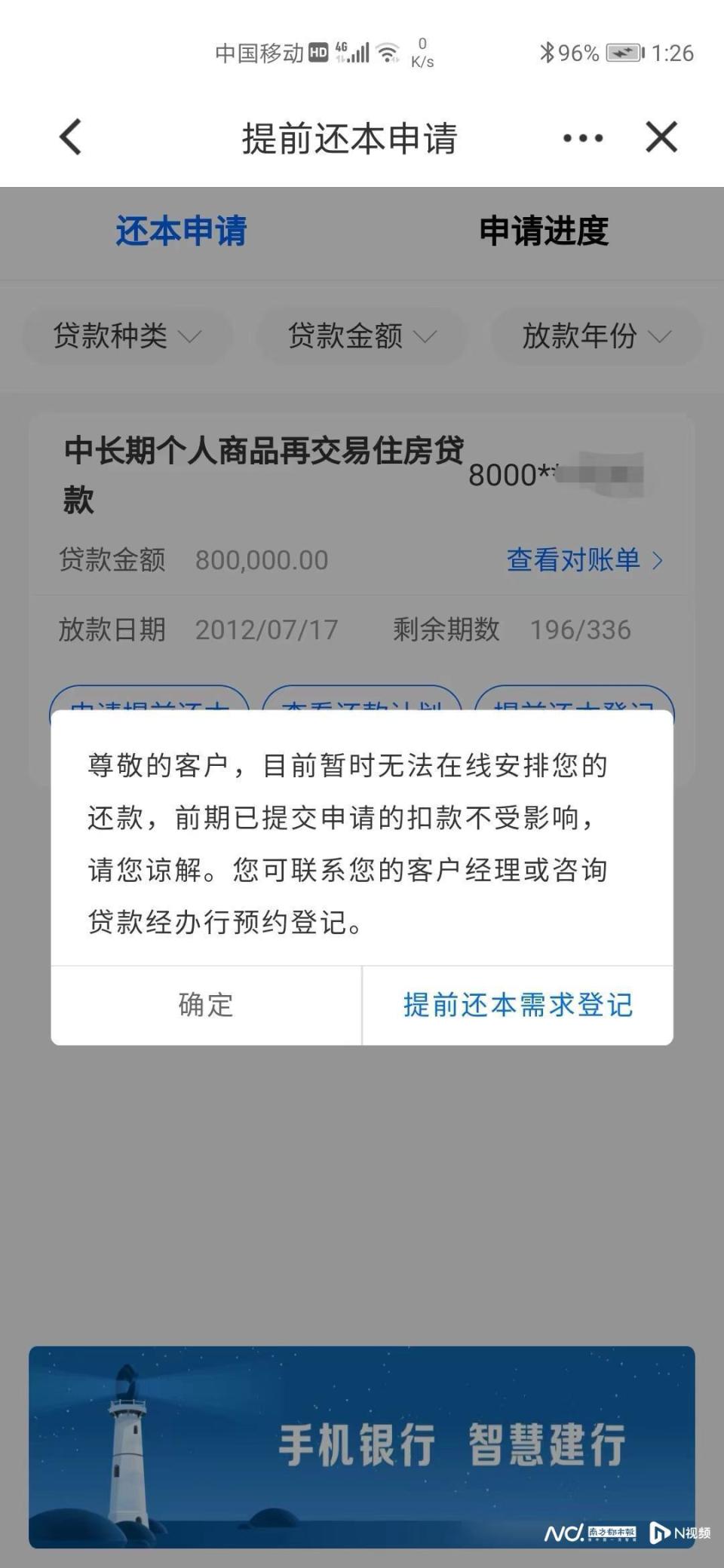Close the 提前还本申请 page

[661, 137]
